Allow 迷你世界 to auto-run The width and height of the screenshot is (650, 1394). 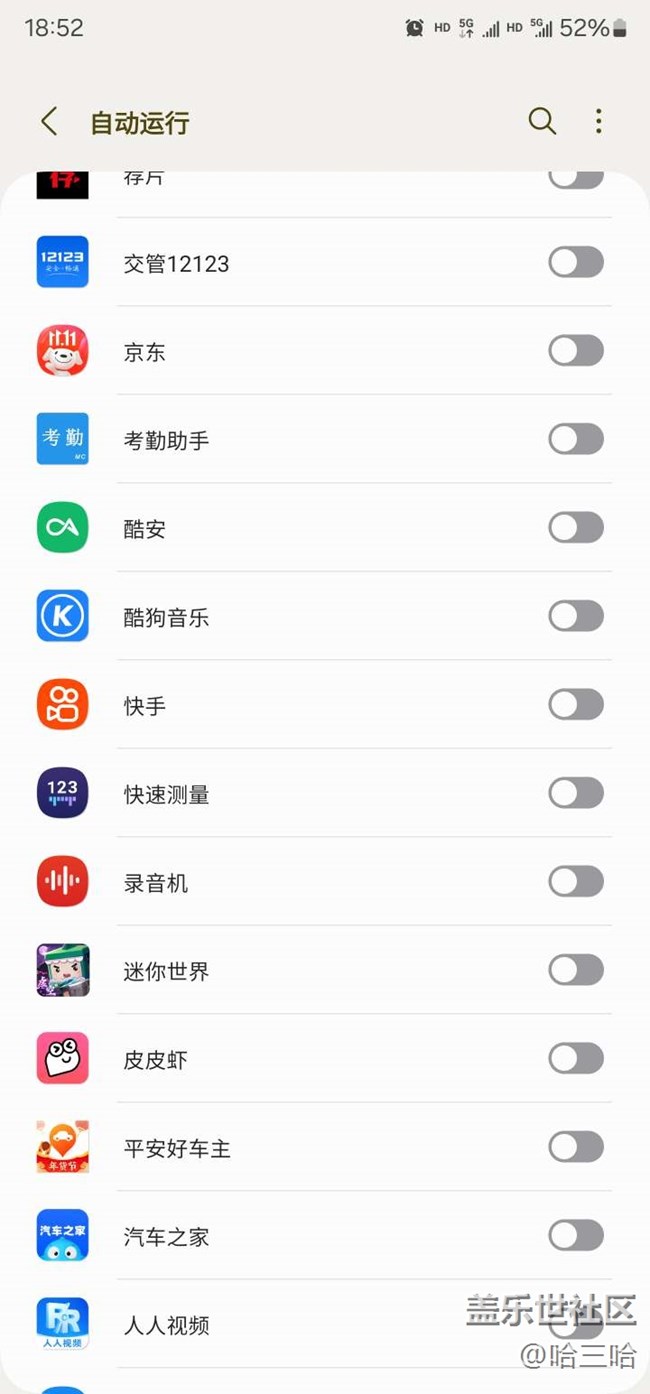tap(576, 970)
